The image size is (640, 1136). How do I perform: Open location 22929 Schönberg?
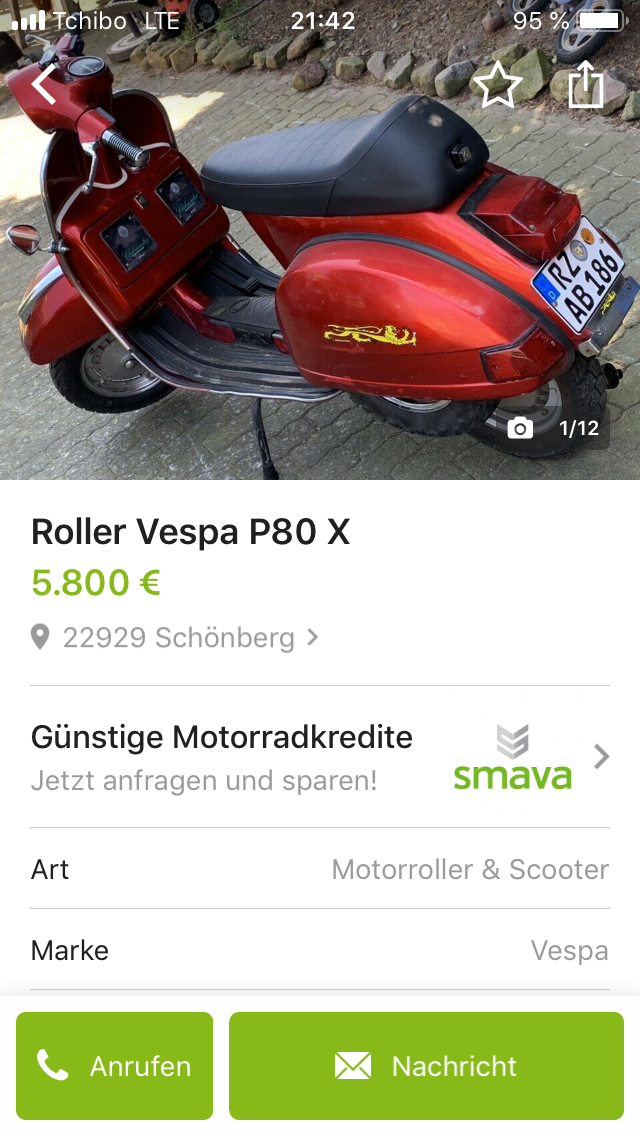coord(178,637)
